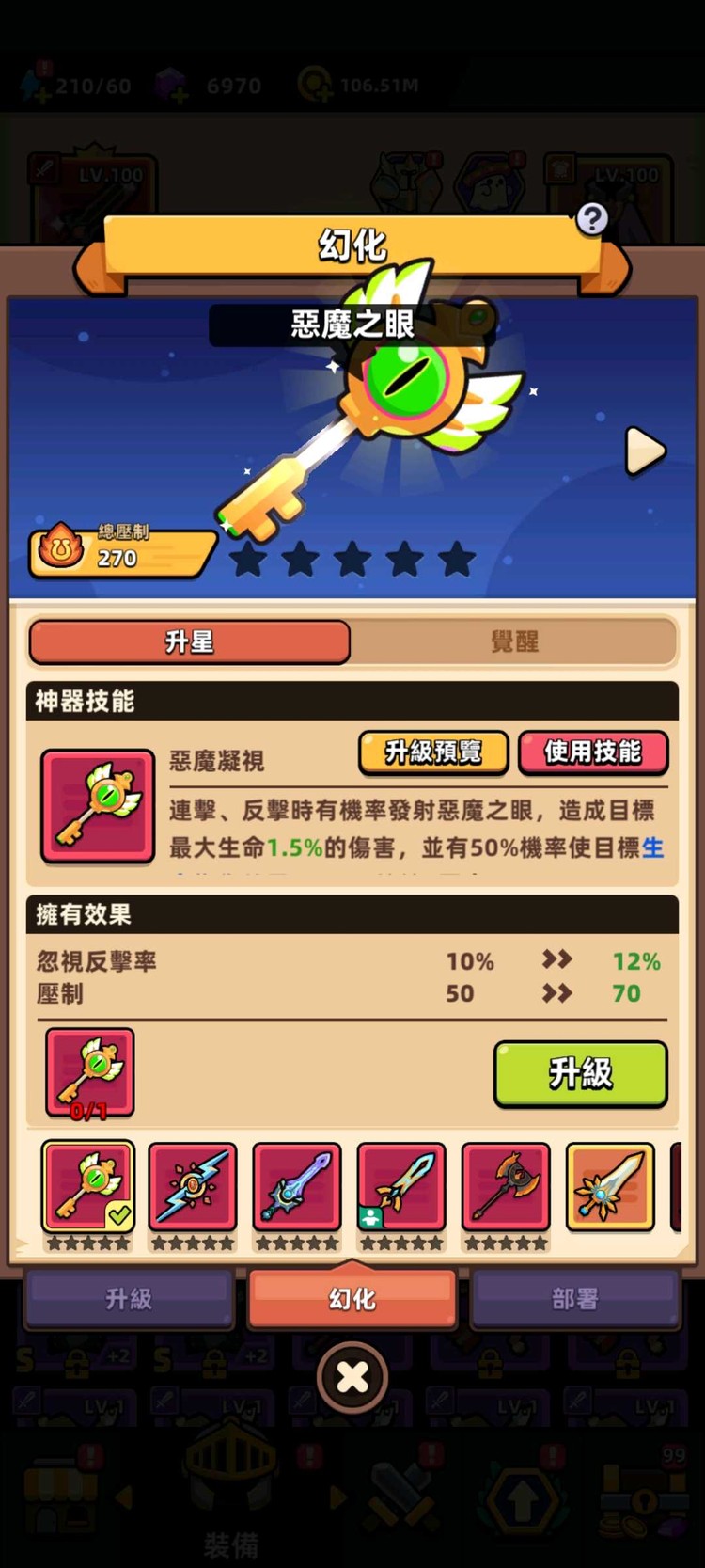Select the green-eye key artifact with checkmark
The height and width of the screenshot is (1568, 705).
pos(88,1187)
